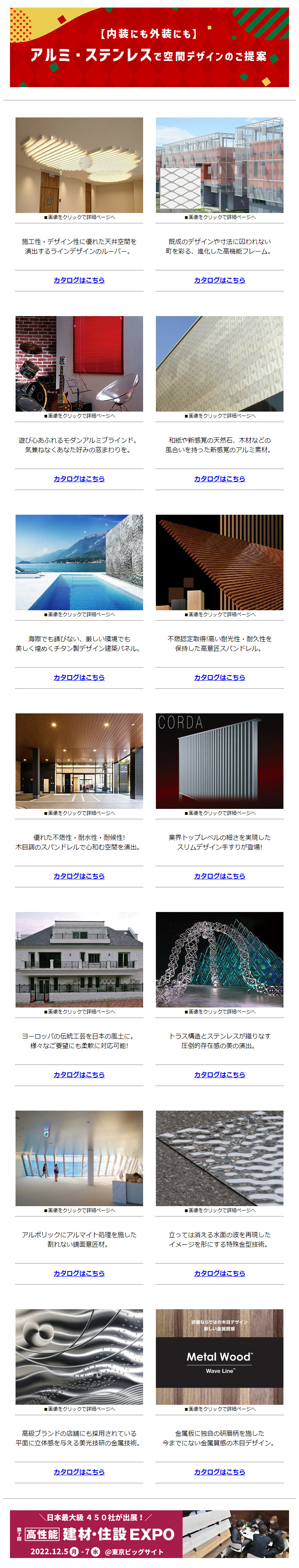The height and width of the screenshot is (1568, 299).
Task: View the red aluminium blind image details
Action: point(79,363)
